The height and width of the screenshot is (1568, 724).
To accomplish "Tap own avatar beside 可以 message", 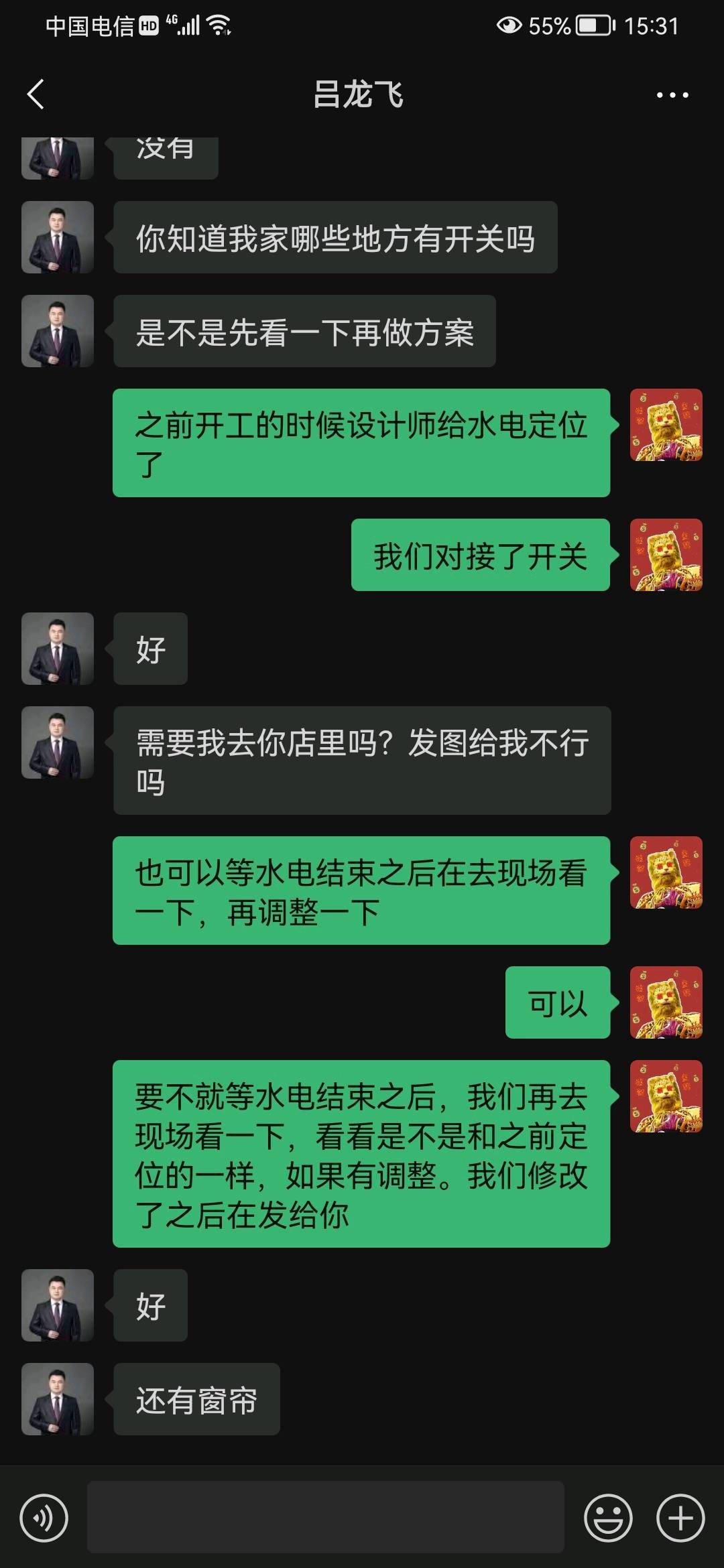I will (666, 1002).
